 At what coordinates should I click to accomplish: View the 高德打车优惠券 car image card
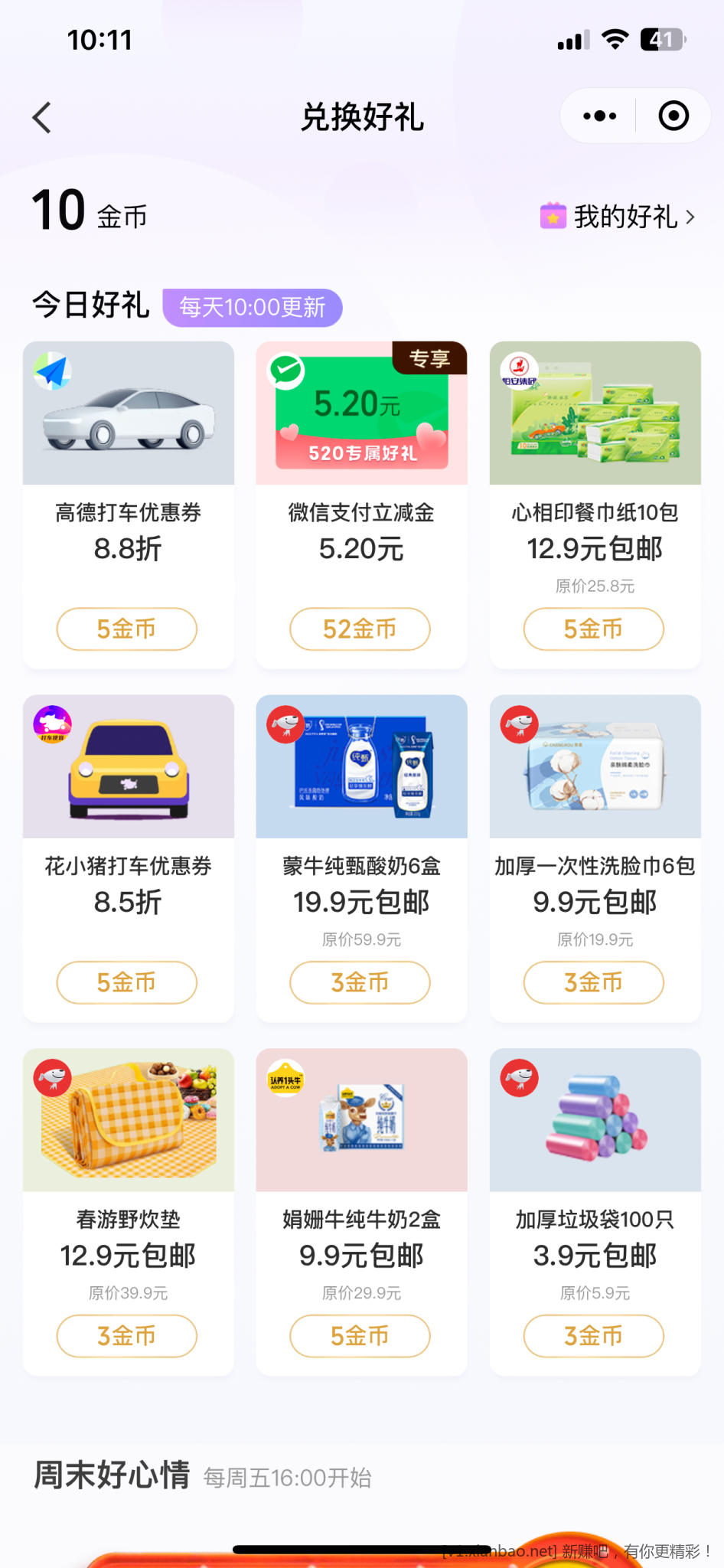coord(129,413)
